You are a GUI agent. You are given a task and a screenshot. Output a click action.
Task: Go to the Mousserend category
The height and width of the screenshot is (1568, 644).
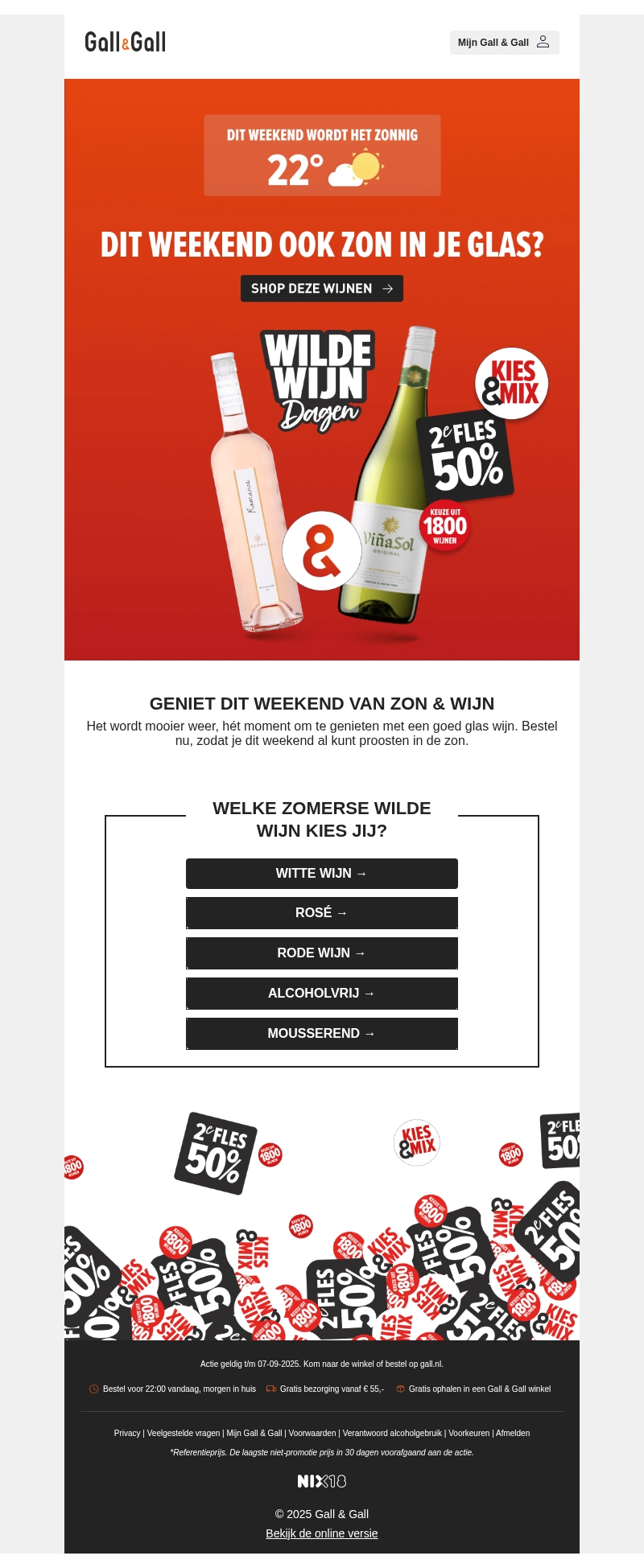(322, 1034)
